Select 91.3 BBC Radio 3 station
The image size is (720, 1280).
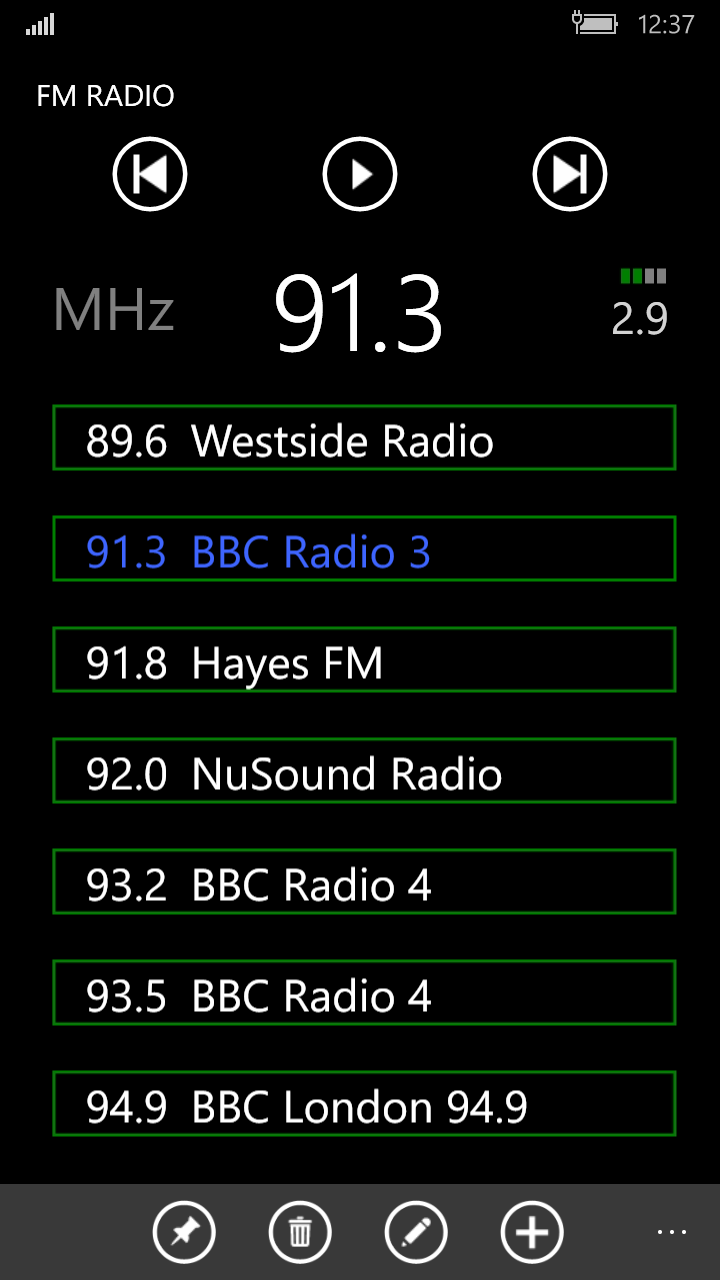click(364, 549)
